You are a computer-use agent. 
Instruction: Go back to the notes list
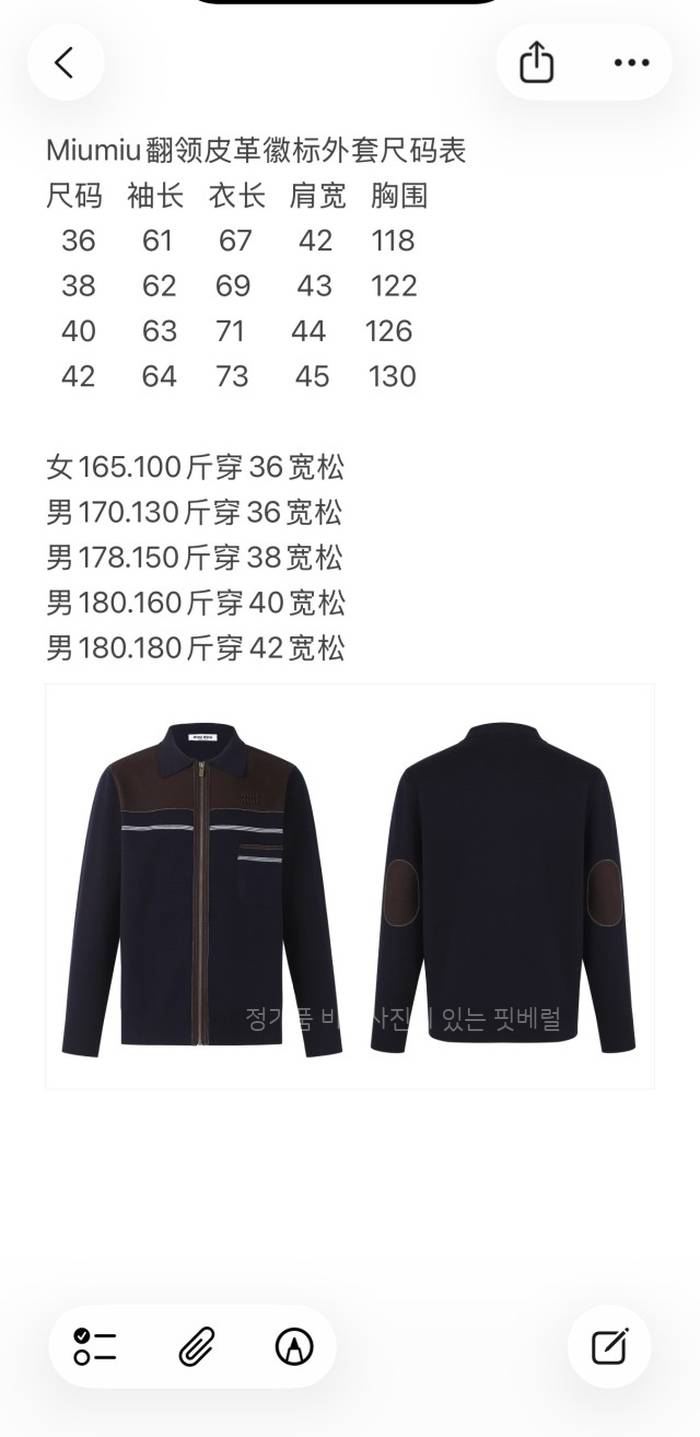click(x=65, y=63)
